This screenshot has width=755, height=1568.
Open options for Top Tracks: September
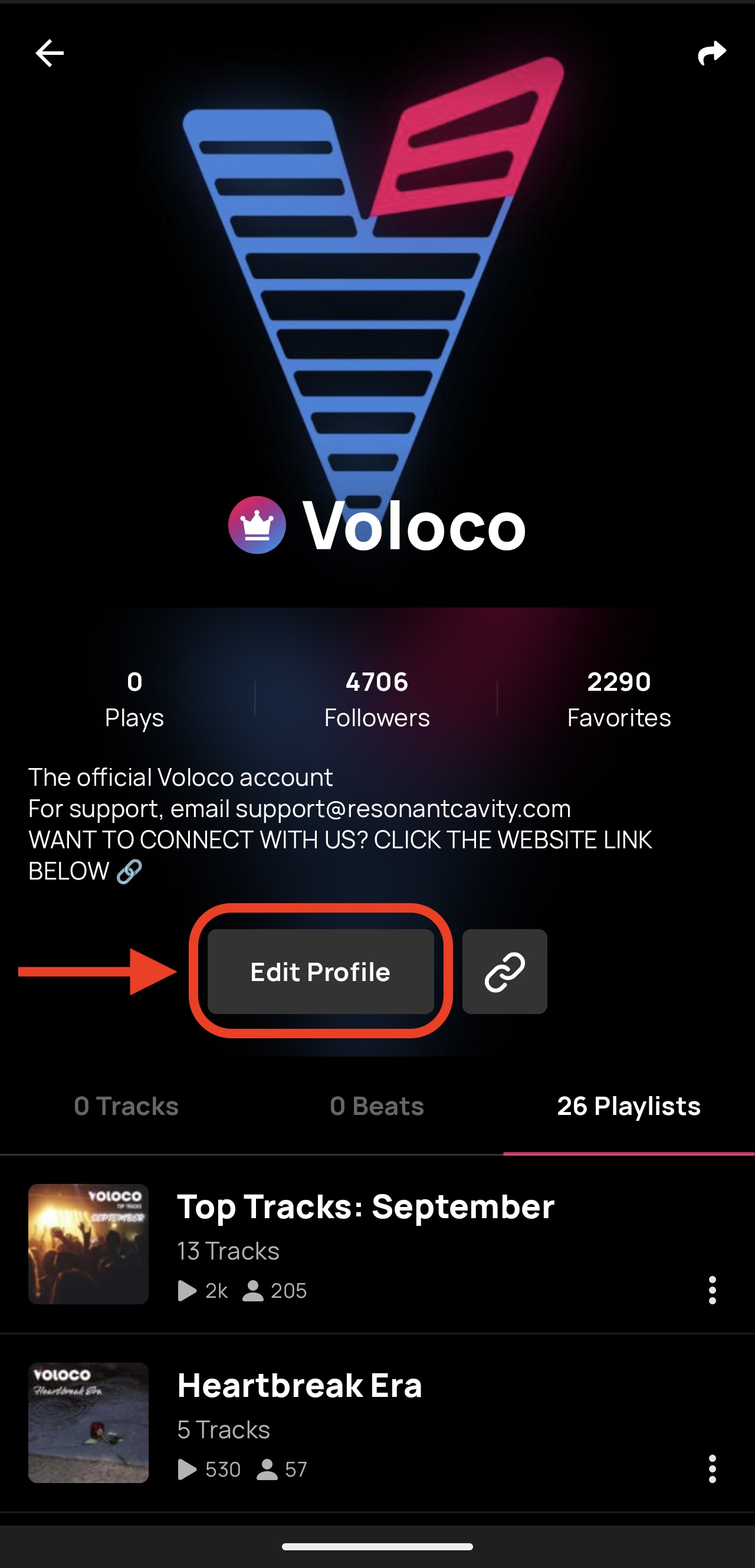[712, 1290]
